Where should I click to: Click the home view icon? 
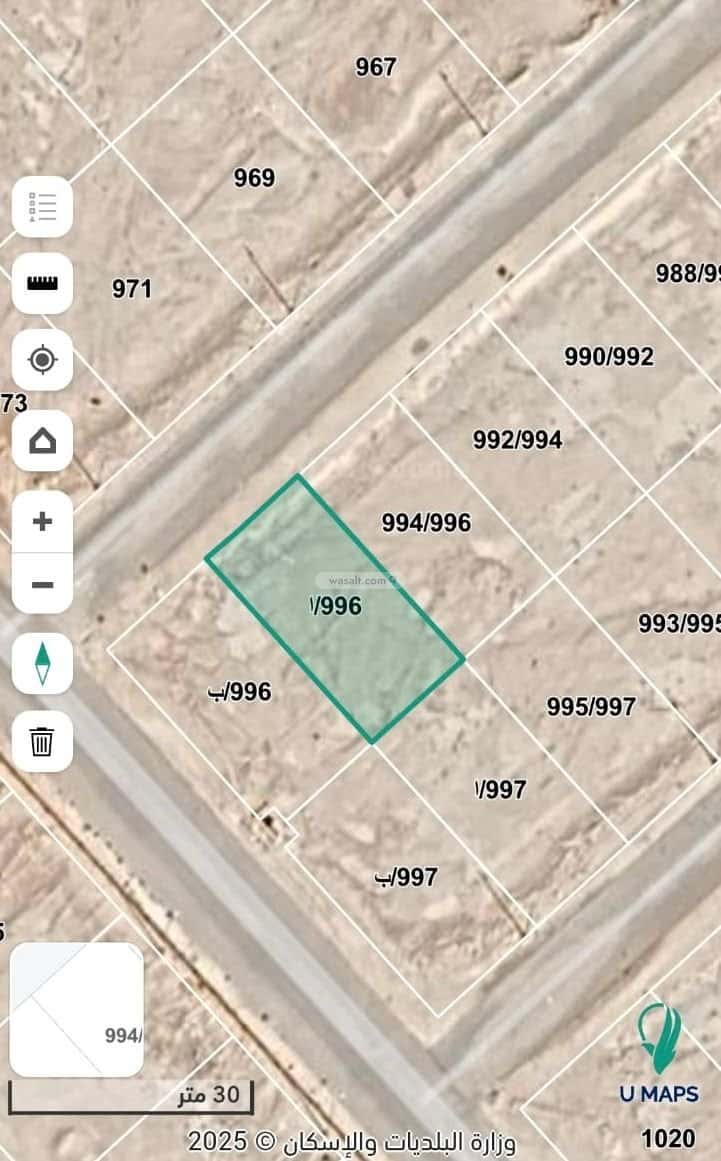click(41, 439)
